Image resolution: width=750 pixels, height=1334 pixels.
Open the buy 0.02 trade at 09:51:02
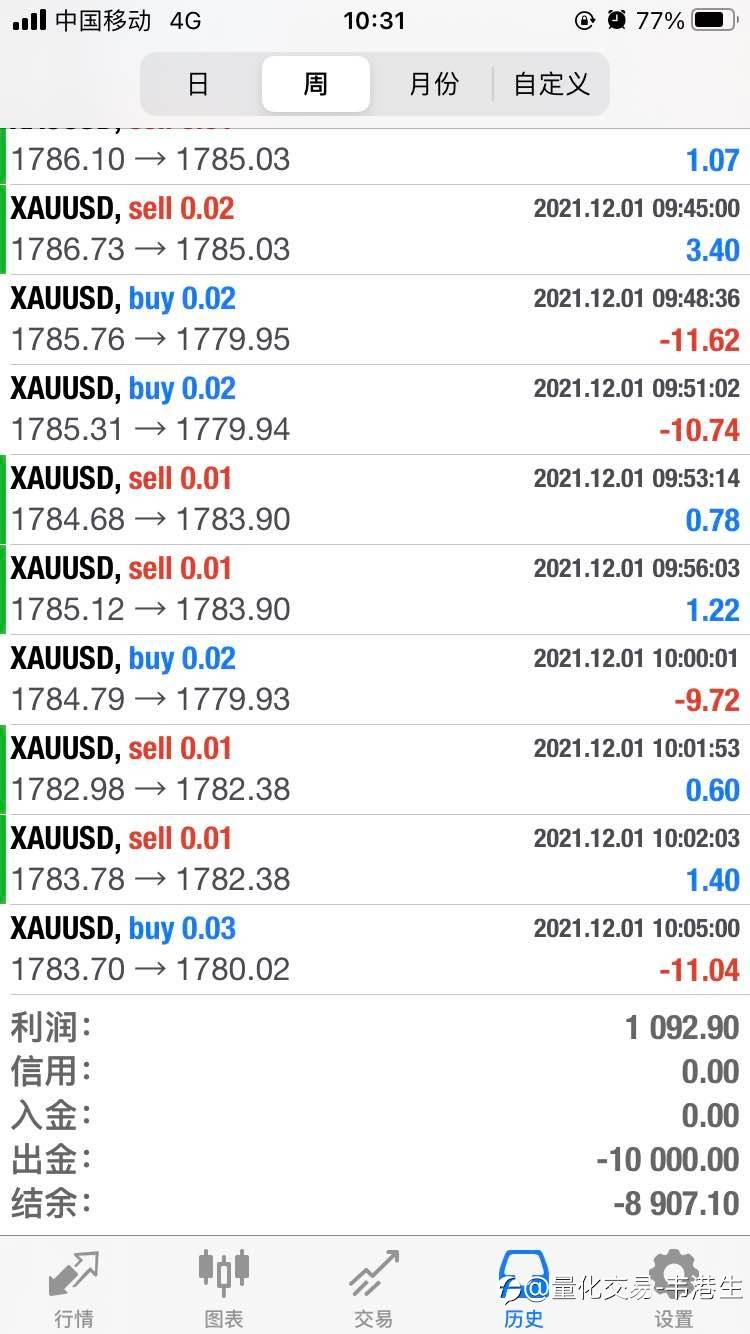(375, 410)
